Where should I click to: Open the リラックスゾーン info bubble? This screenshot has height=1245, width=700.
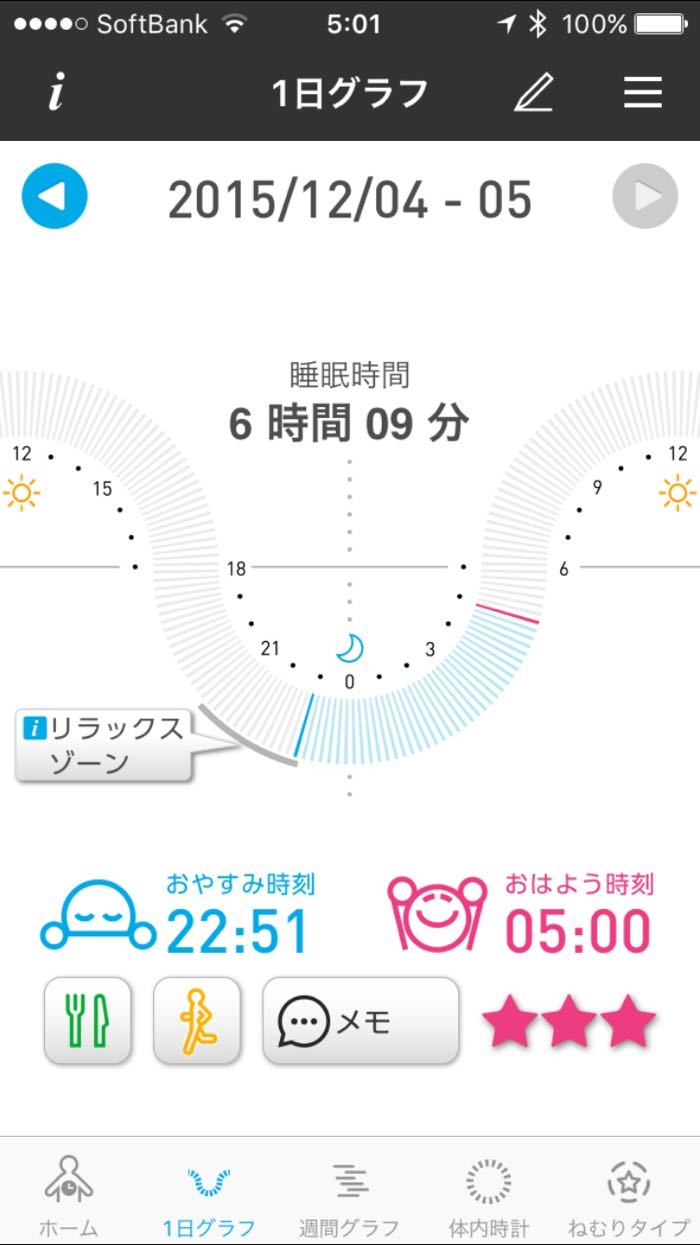(104, 746)
